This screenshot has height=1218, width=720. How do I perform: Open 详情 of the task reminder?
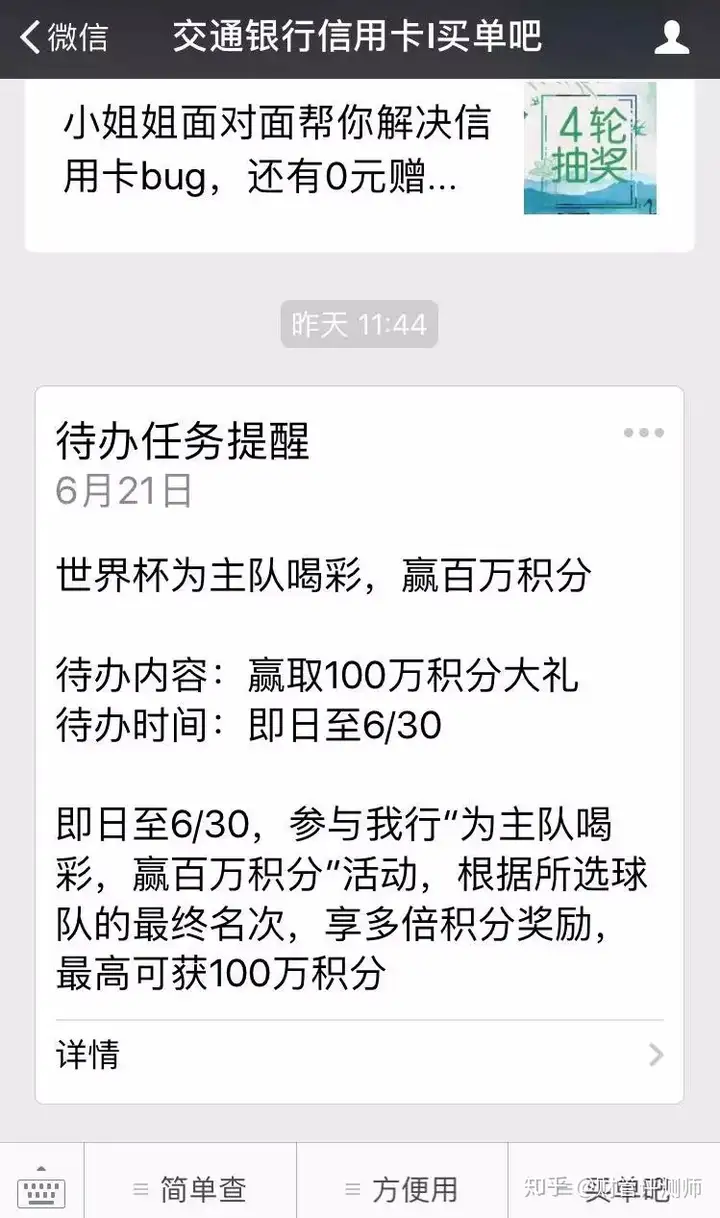tap(360, 1055)
